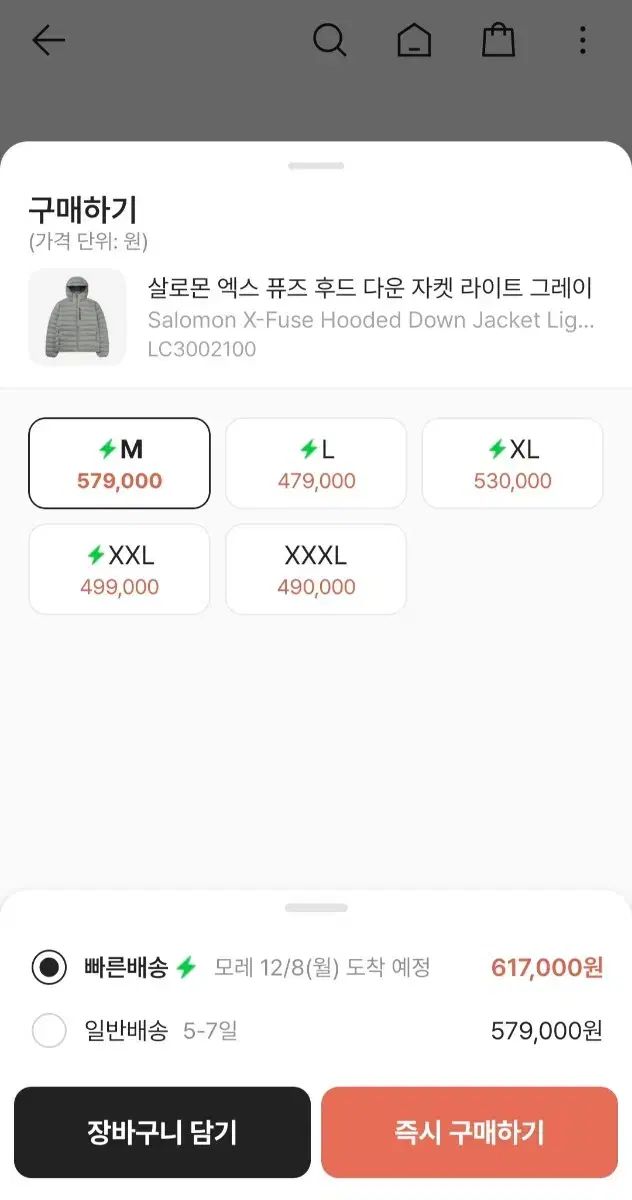This screenshot has height=1200, width=632.
Task: Select 일반배송 5-7일 delivery option
Action: point(49,1030)
